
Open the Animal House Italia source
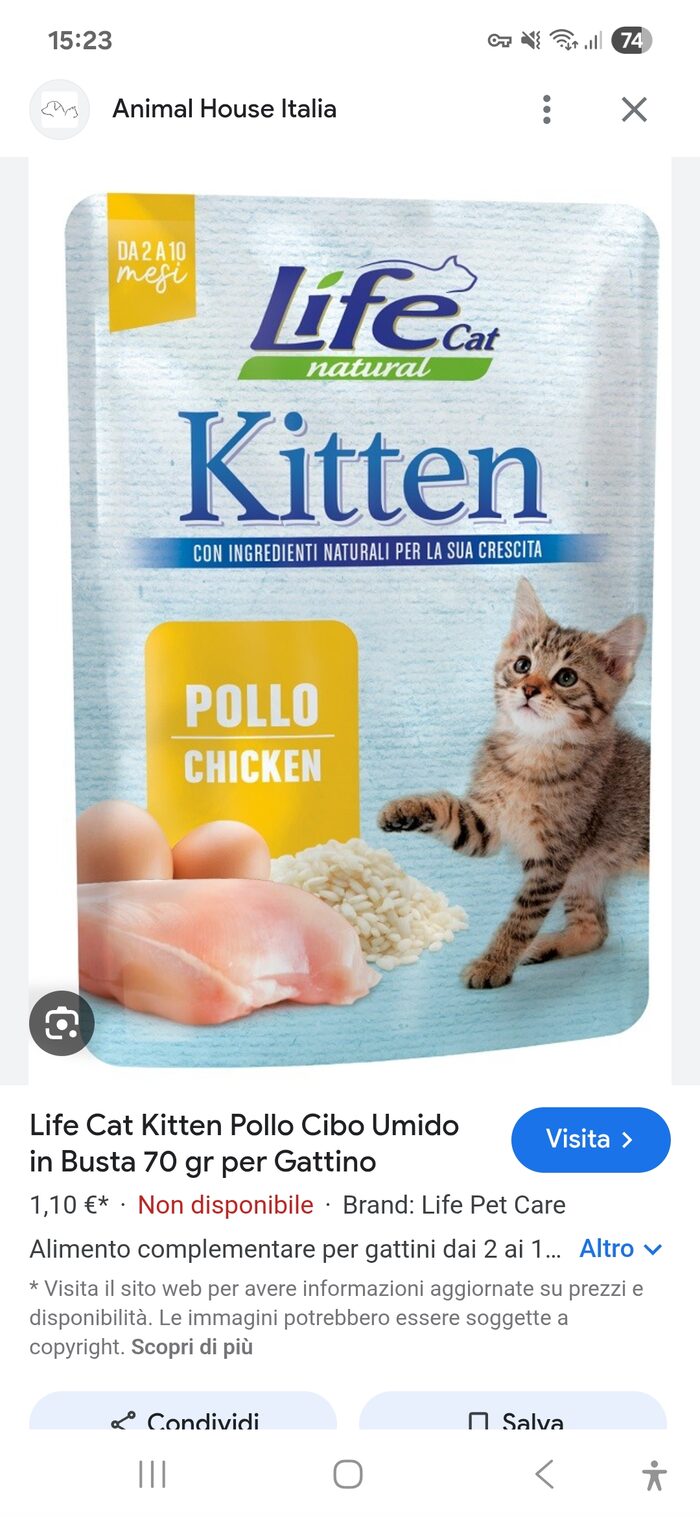(223, 109)
